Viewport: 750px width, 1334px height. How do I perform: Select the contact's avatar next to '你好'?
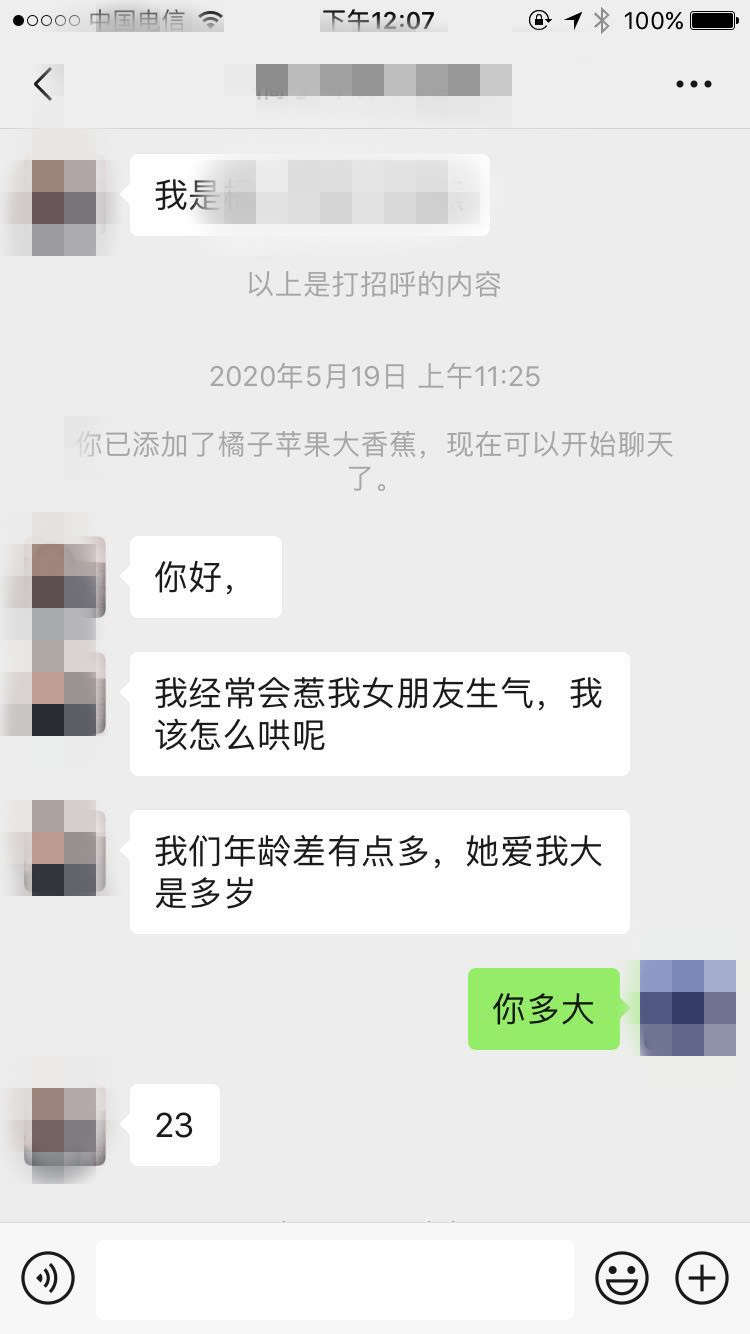tap(63, 576)
